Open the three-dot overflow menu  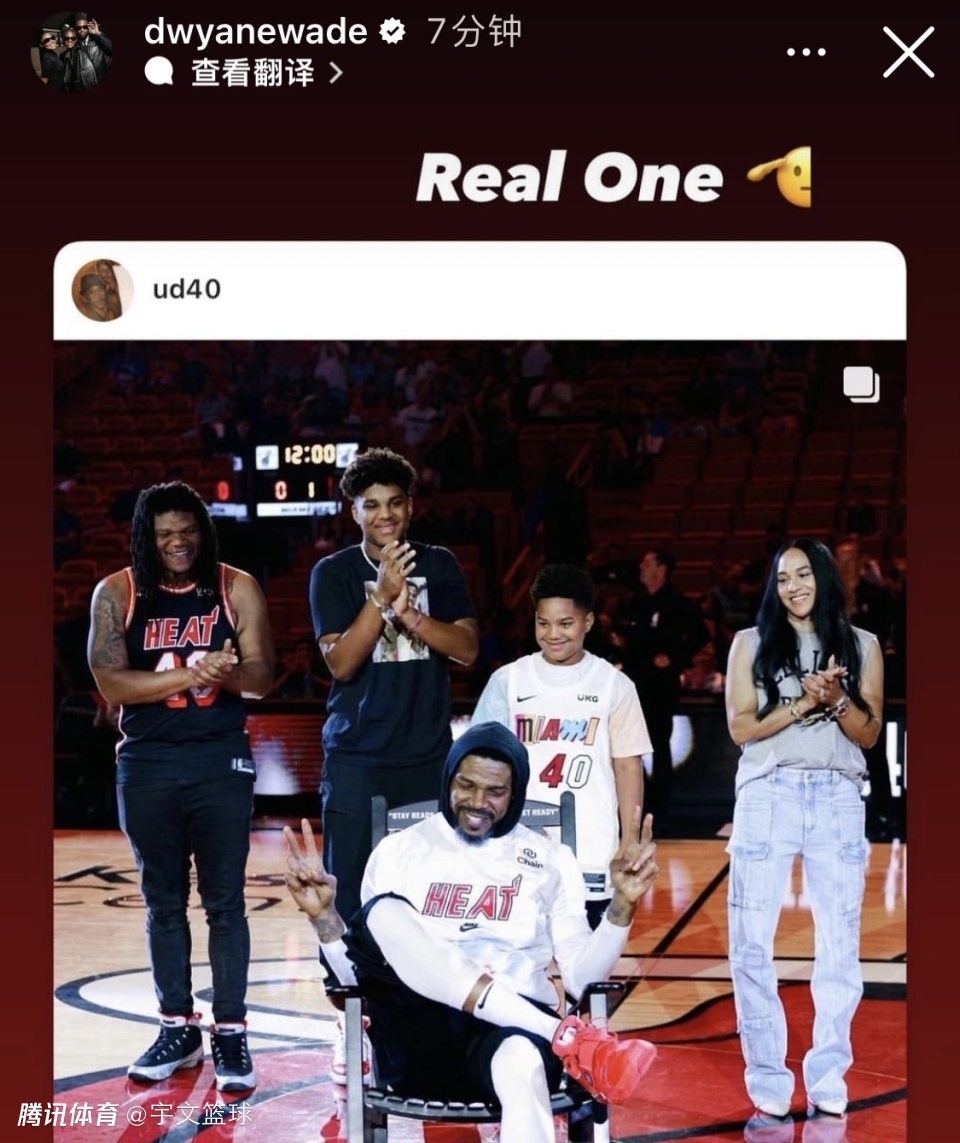coord(806,53)
